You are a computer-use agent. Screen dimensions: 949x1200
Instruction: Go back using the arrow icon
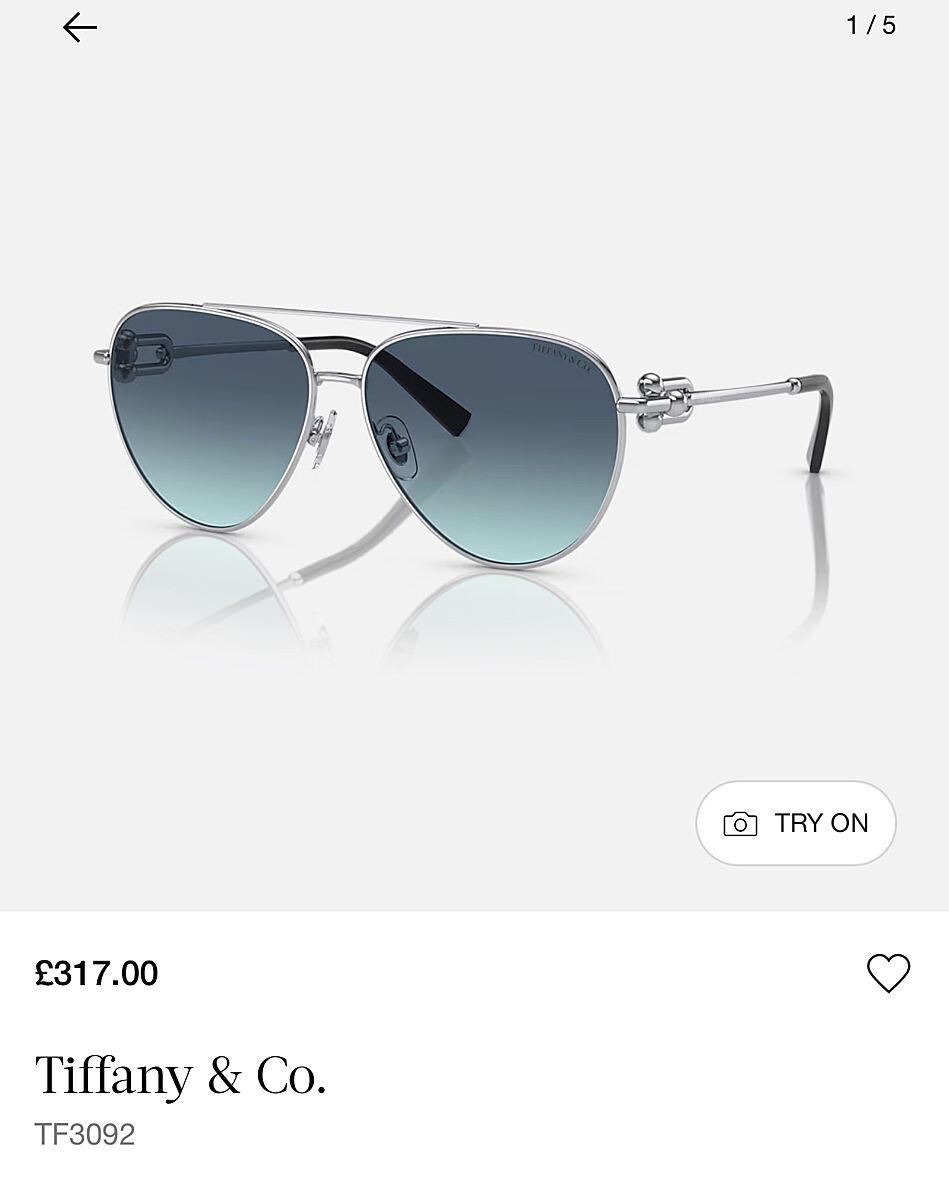click(x=80, y=28)
